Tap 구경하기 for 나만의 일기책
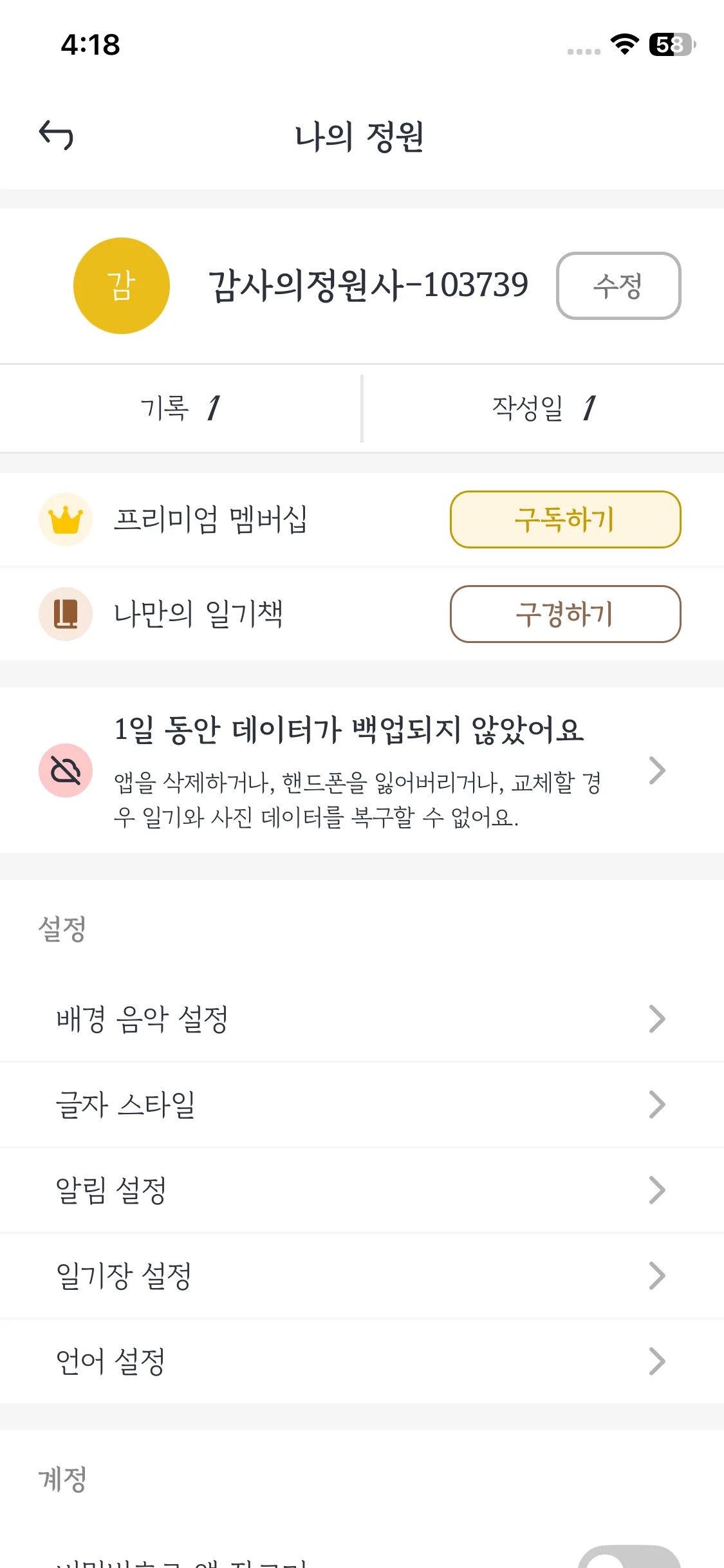This screenshot has height=1568, width=724. click(565, 614)
